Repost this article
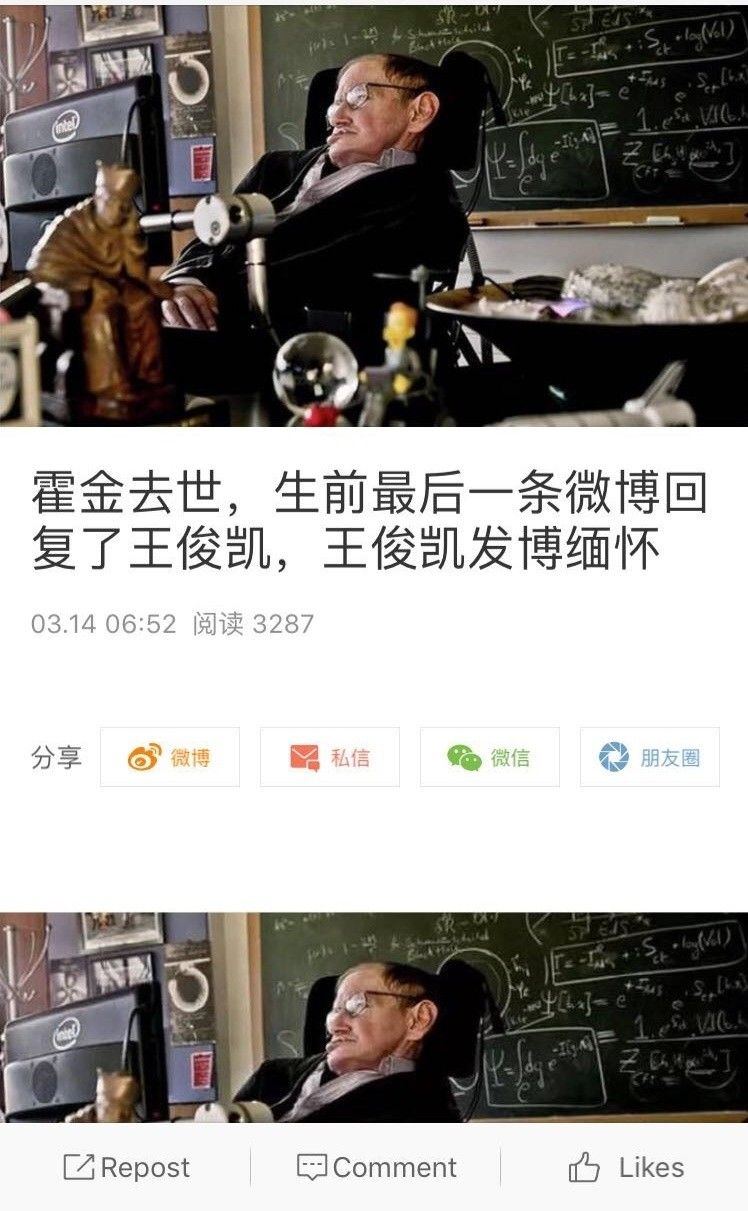 (x=126, y=1167)
